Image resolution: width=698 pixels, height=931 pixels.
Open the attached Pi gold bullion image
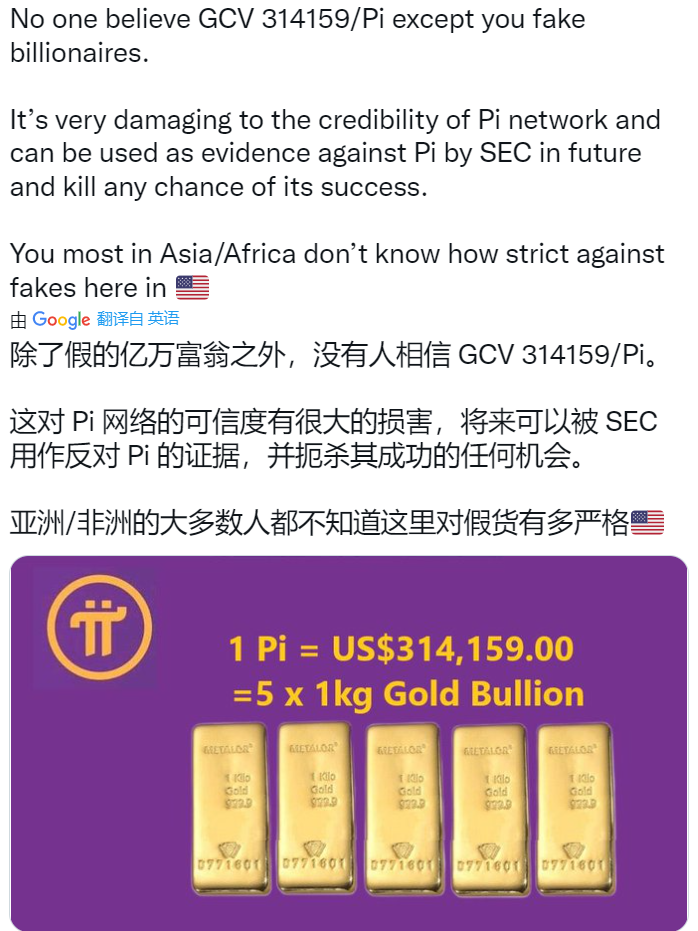[x=348, y=742]
